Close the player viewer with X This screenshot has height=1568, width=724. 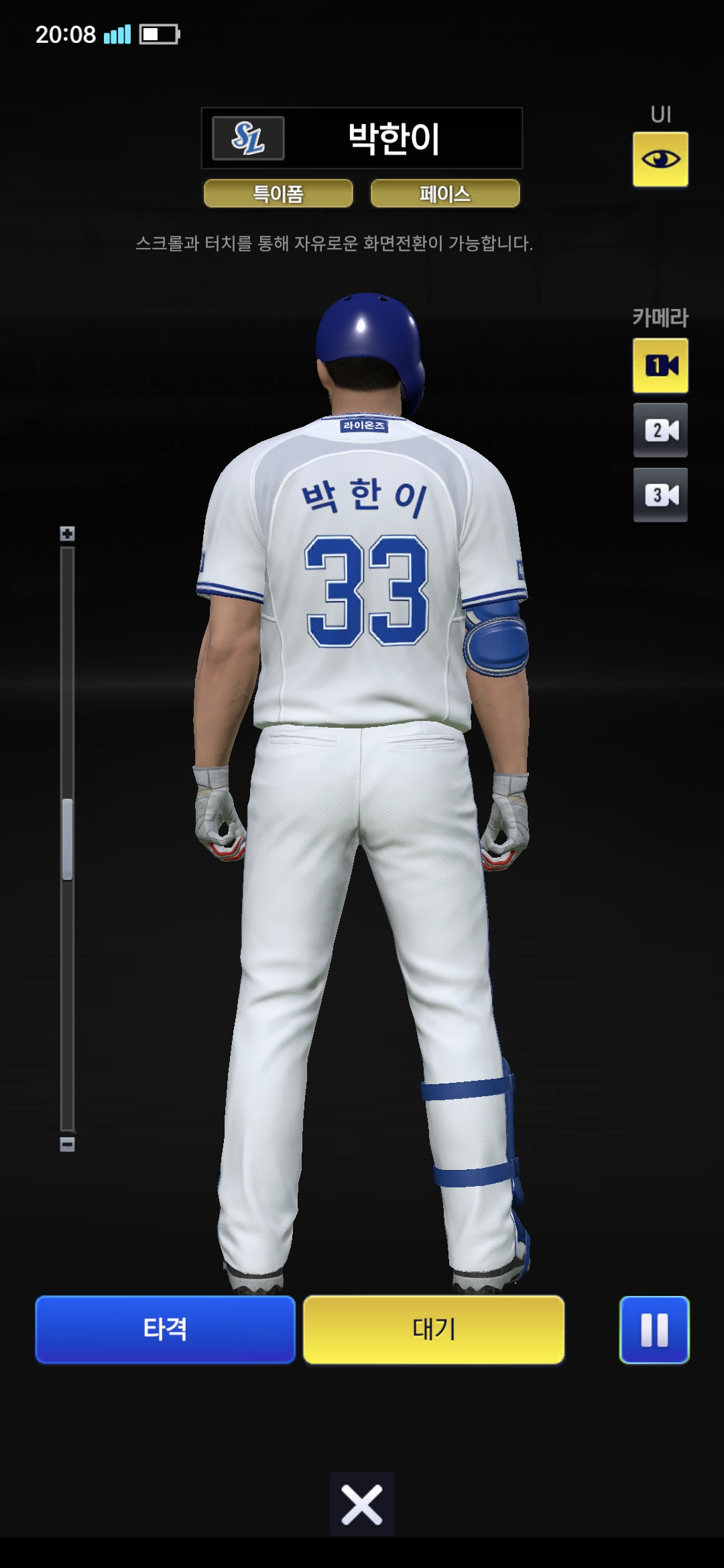pos(362,1504)
